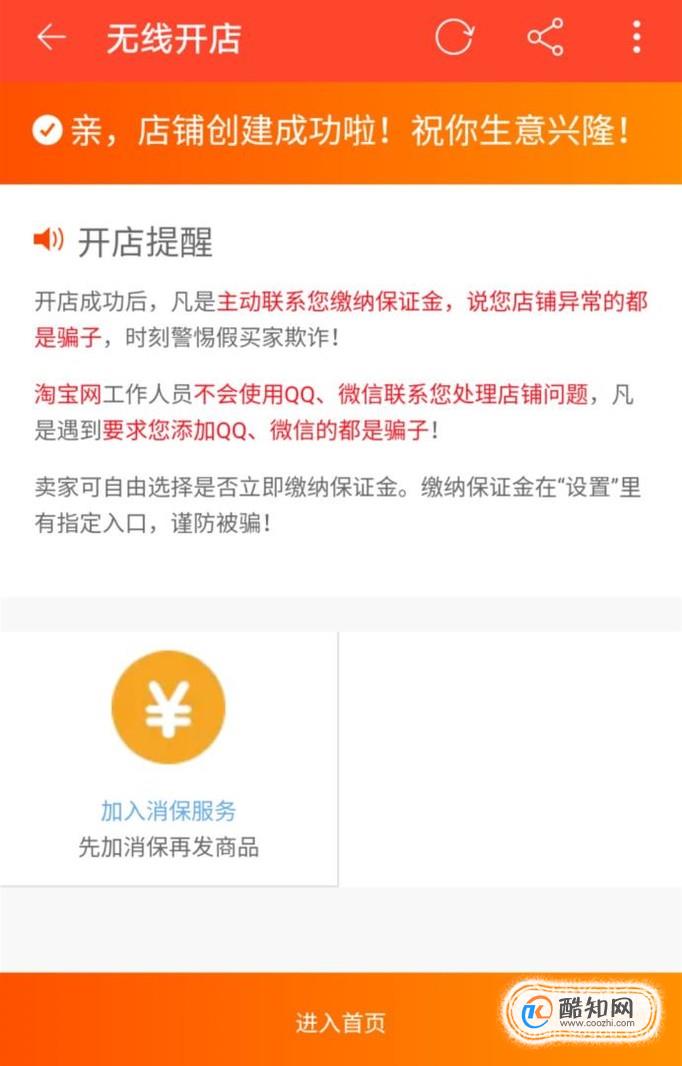Go back from 无线开店 page
682x1066 pixels.
51,38
